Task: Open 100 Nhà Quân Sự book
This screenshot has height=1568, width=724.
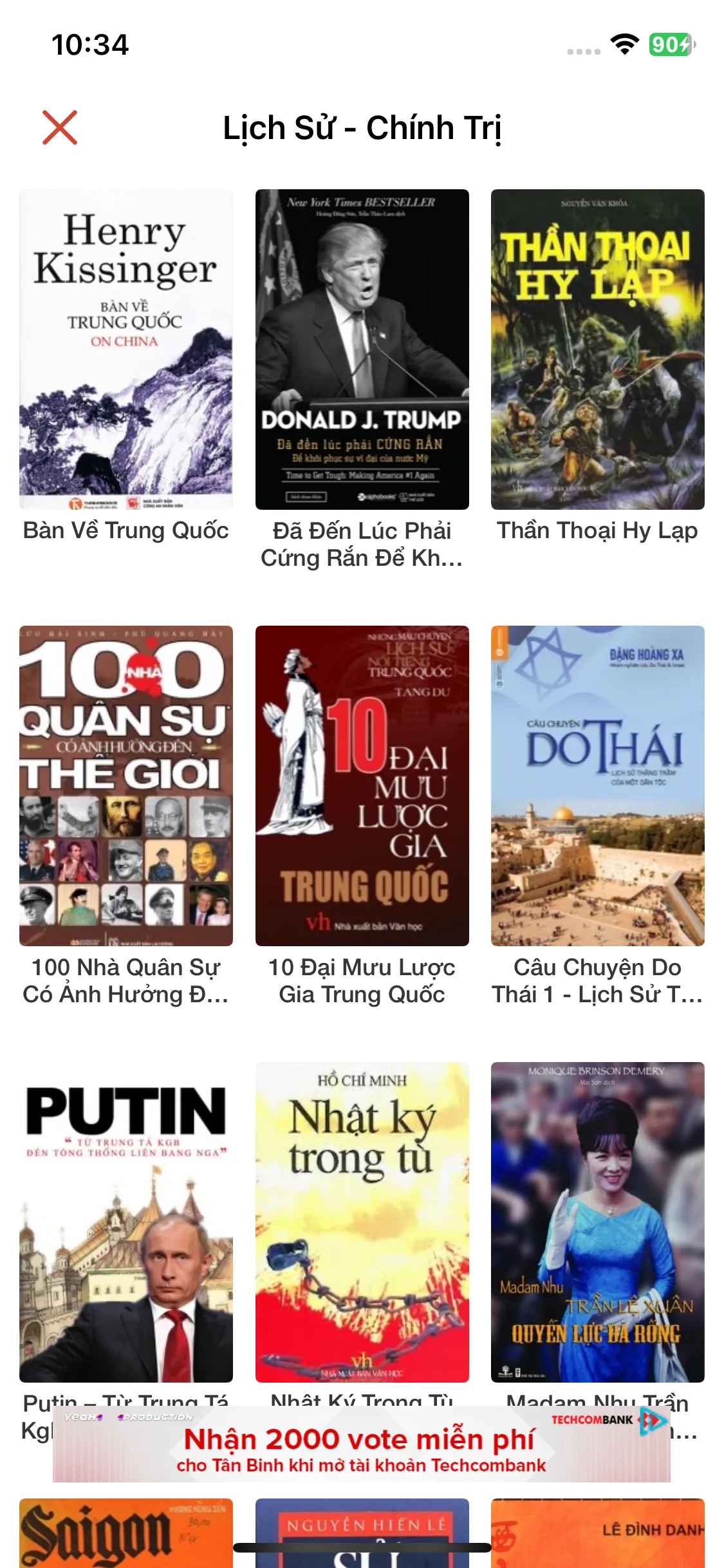Action: point(126,785)
